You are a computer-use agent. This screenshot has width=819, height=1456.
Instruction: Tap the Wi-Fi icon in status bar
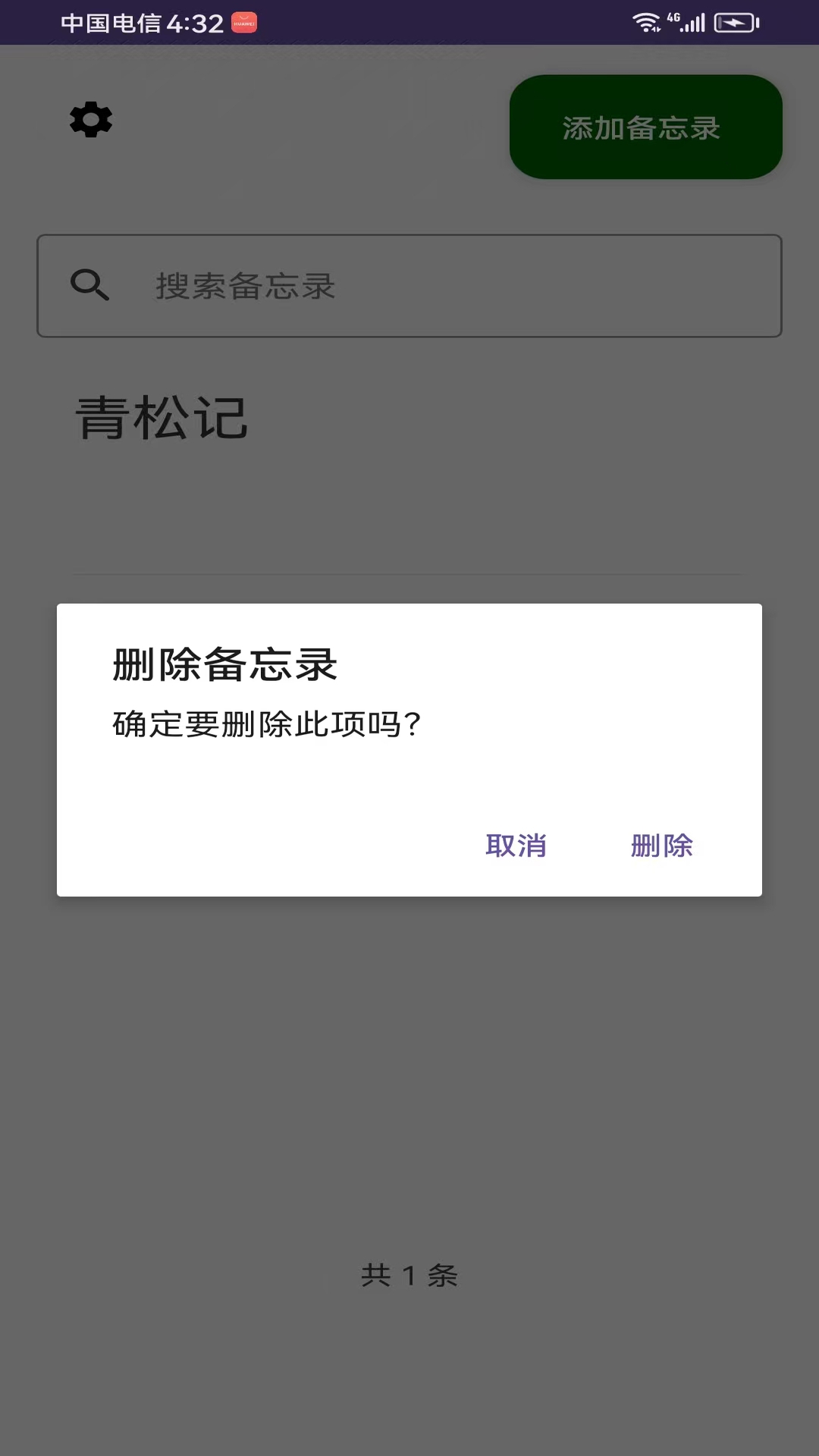tap(645, 22)
